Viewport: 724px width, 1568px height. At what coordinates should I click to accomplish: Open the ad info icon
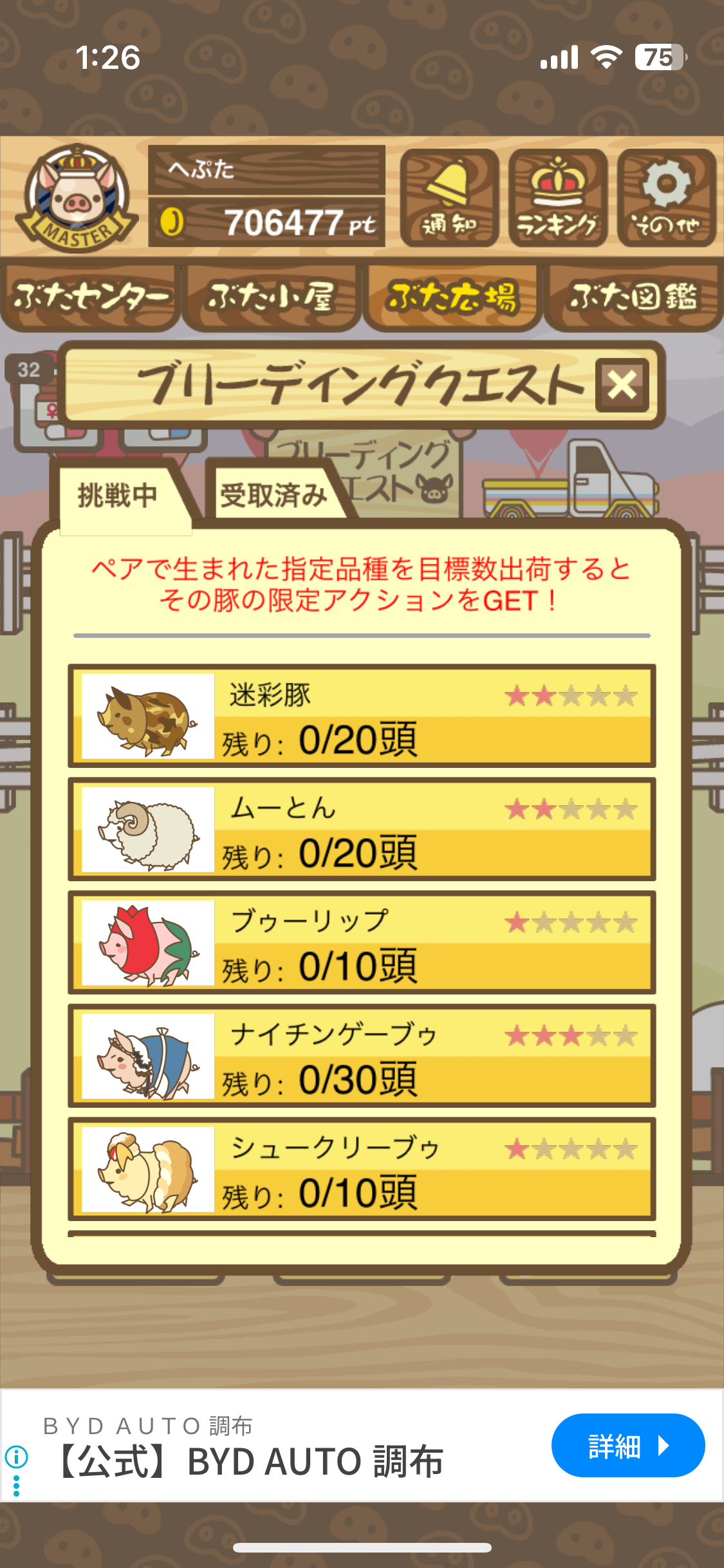point(16,1455)
